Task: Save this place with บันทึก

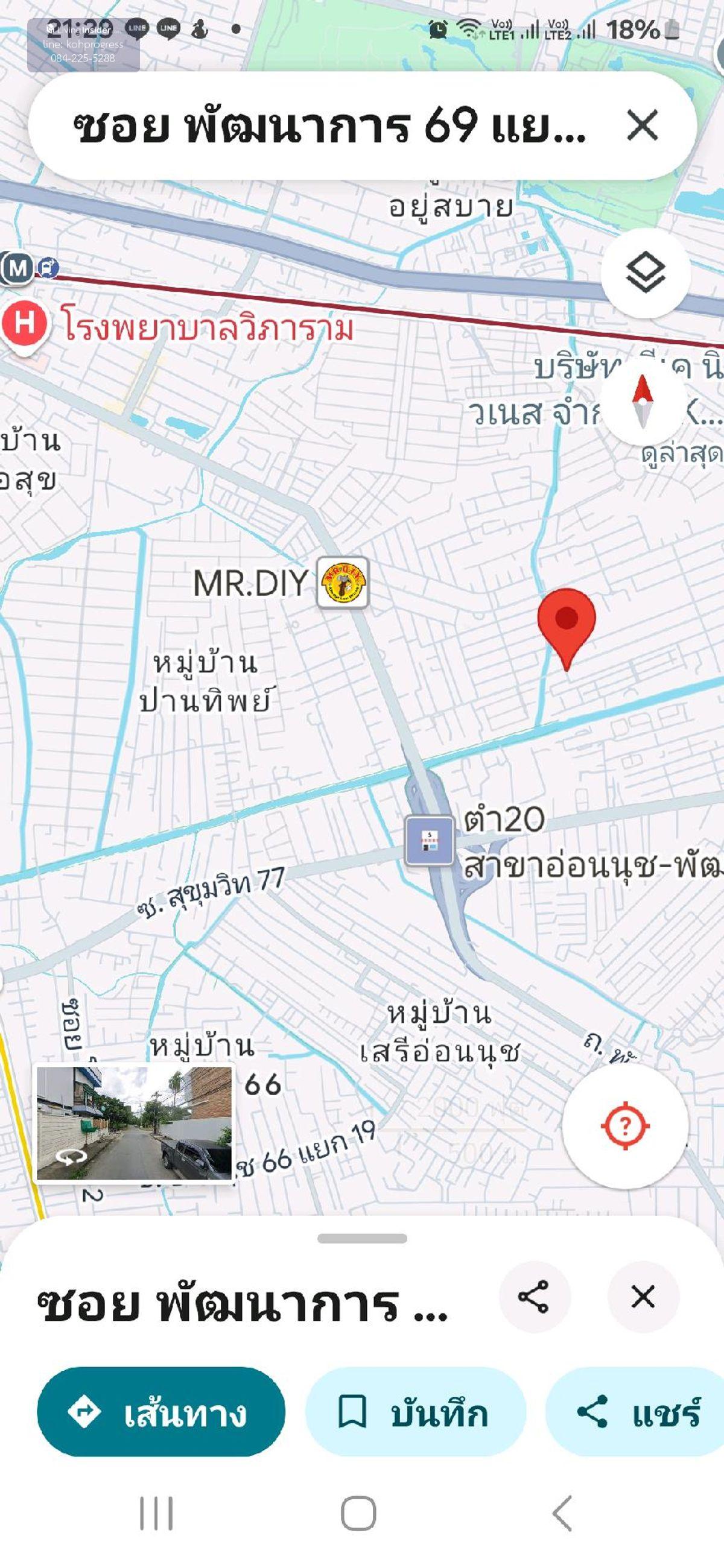Action: click(x=414, y=1412)
